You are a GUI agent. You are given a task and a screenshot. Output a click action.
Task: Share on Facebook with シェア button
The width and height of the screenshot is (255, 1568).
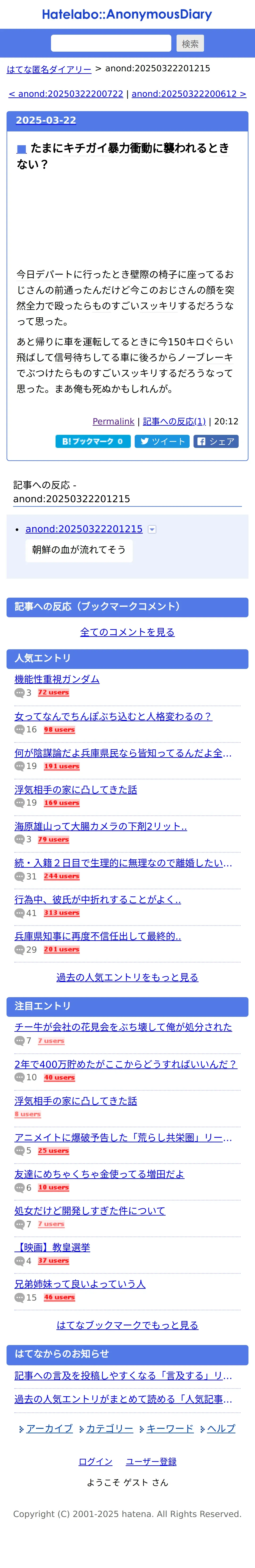coord(216,441)
